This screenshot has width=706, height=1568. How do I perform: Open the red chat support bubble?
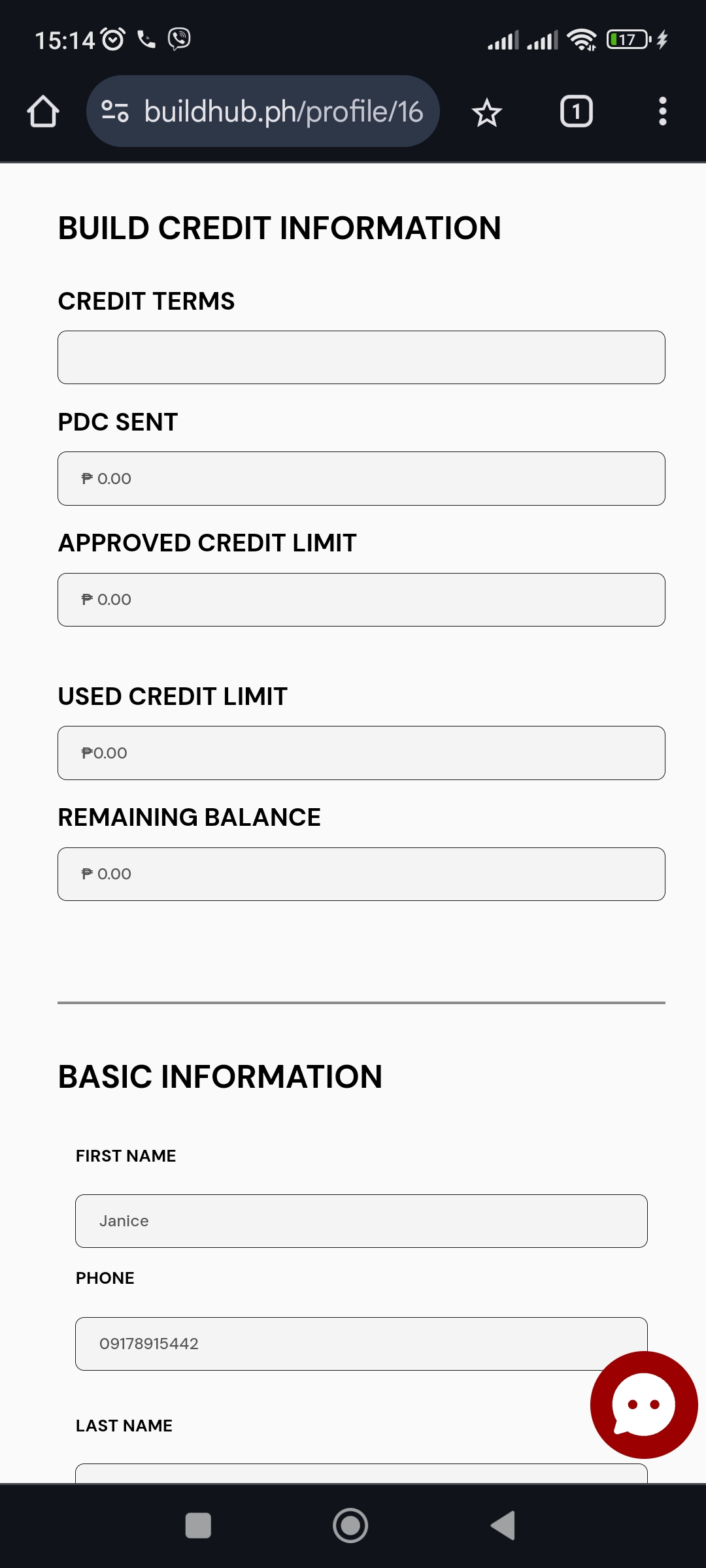click(x=643, y=1405)
